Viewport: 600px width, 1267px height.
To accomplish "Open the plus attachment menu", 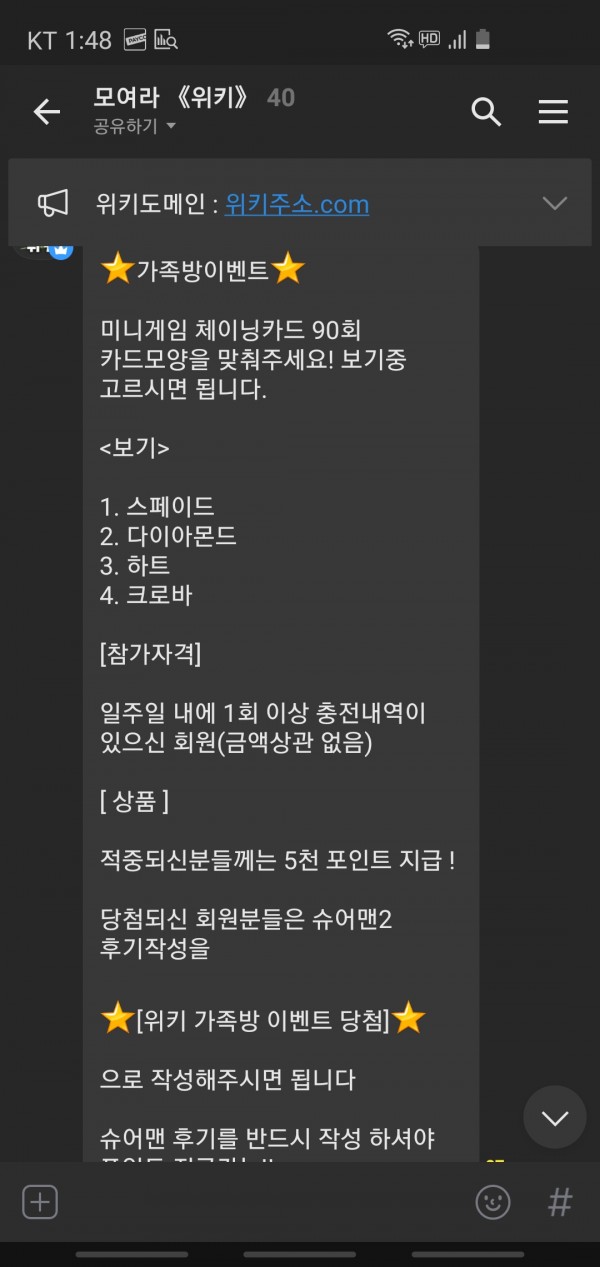I will 40,1202.
